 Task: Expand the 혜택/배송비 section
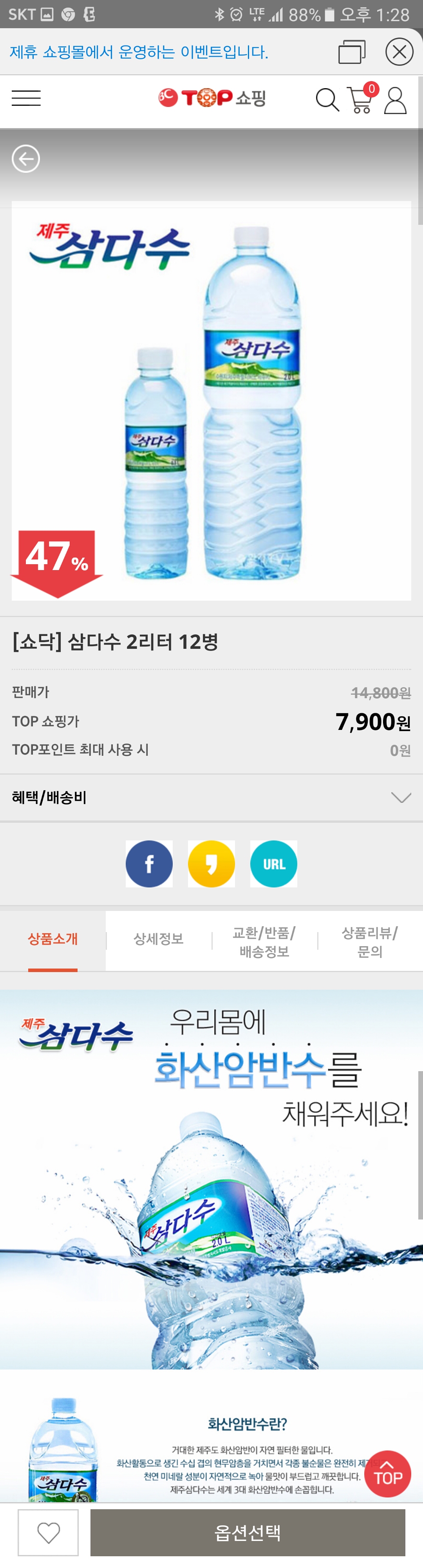pos(401,797)
